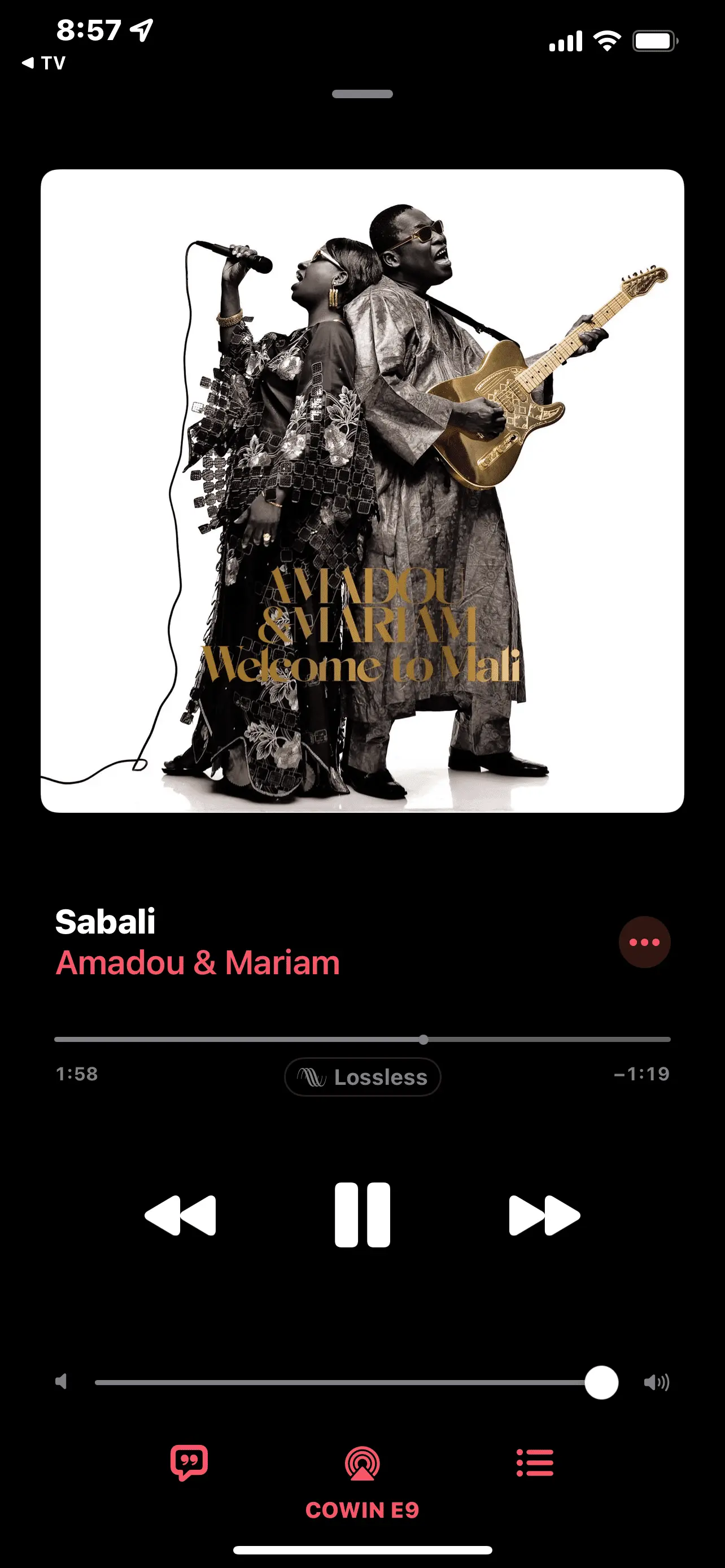Image resolution: width=725 pixels, height=1568 pixels.
Task: Tap the volume slider to adjust volume
Action: click(x=341, y=1382)
